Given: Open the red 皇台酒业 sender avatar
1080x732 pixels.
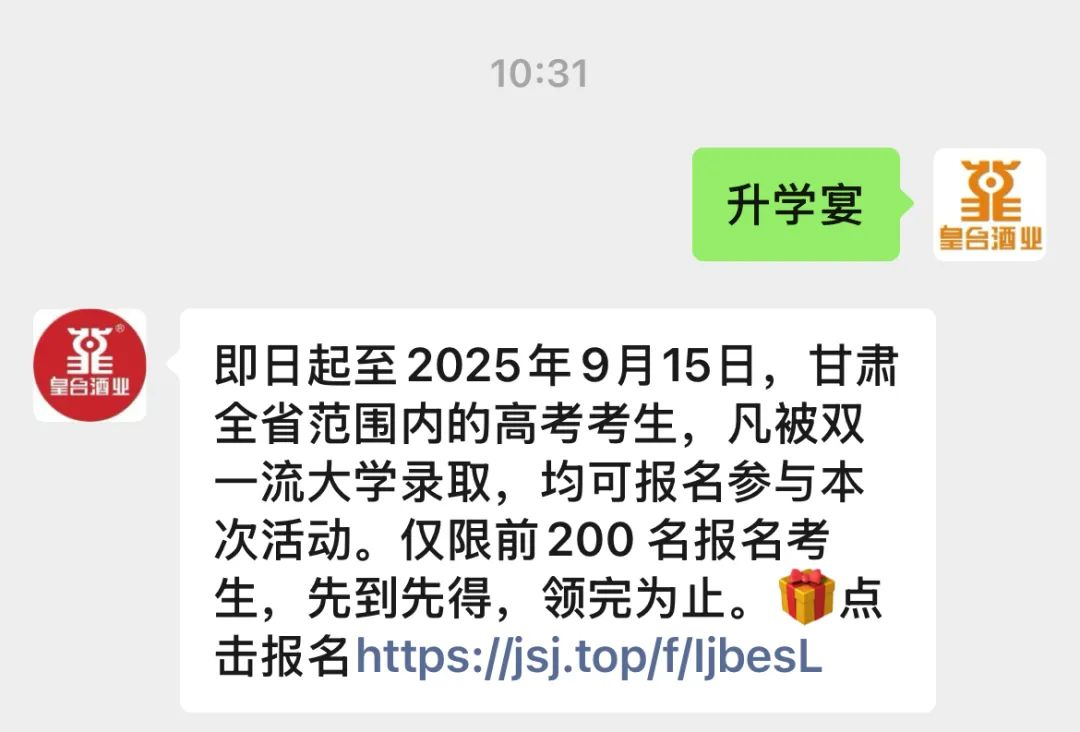Looking at the screenshot, I should [x=90, y=365].
